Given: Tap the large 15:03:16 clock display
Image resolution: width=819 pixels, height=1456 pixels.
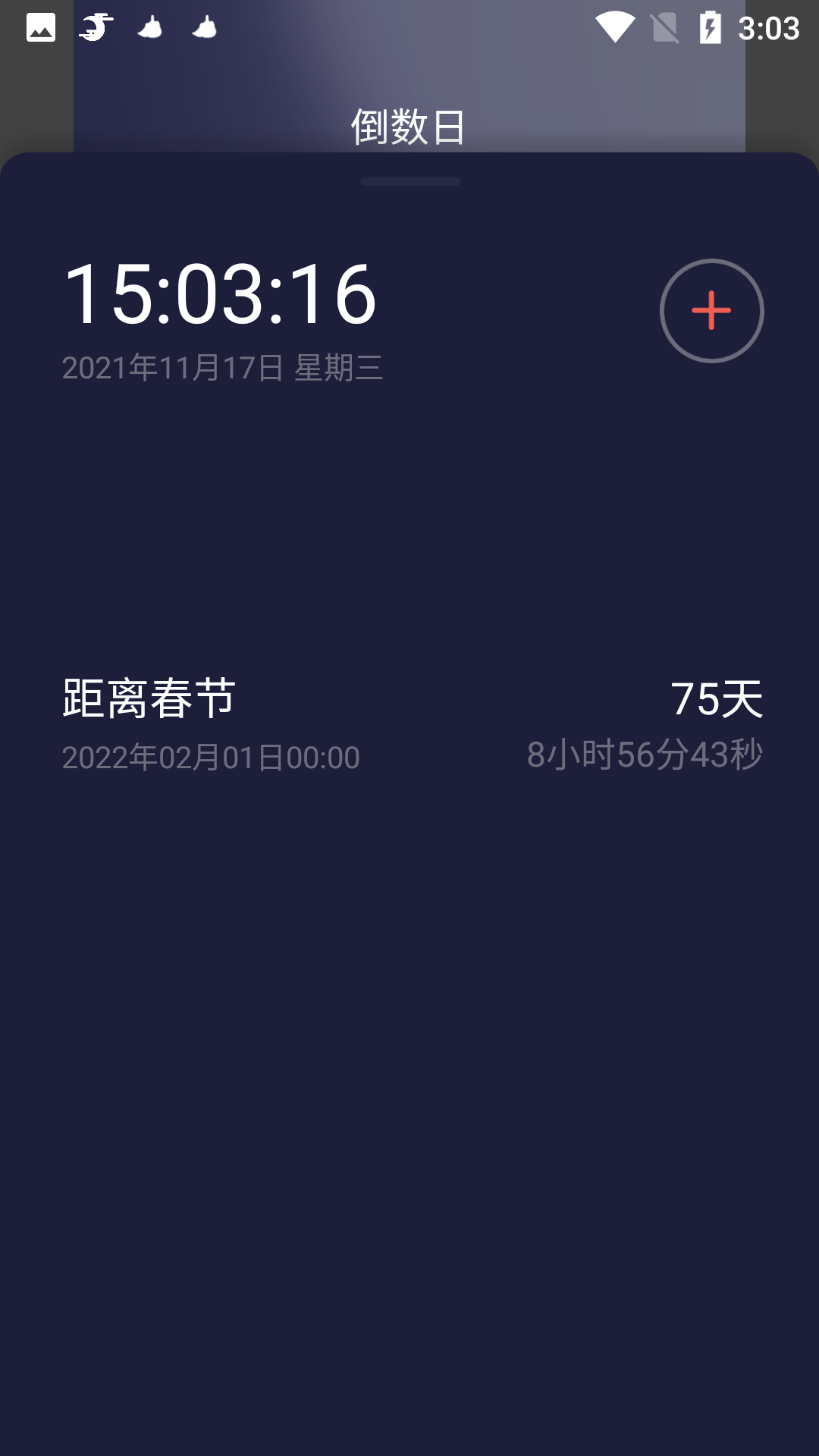Looking at the screenshot, I should click(218, 296).
